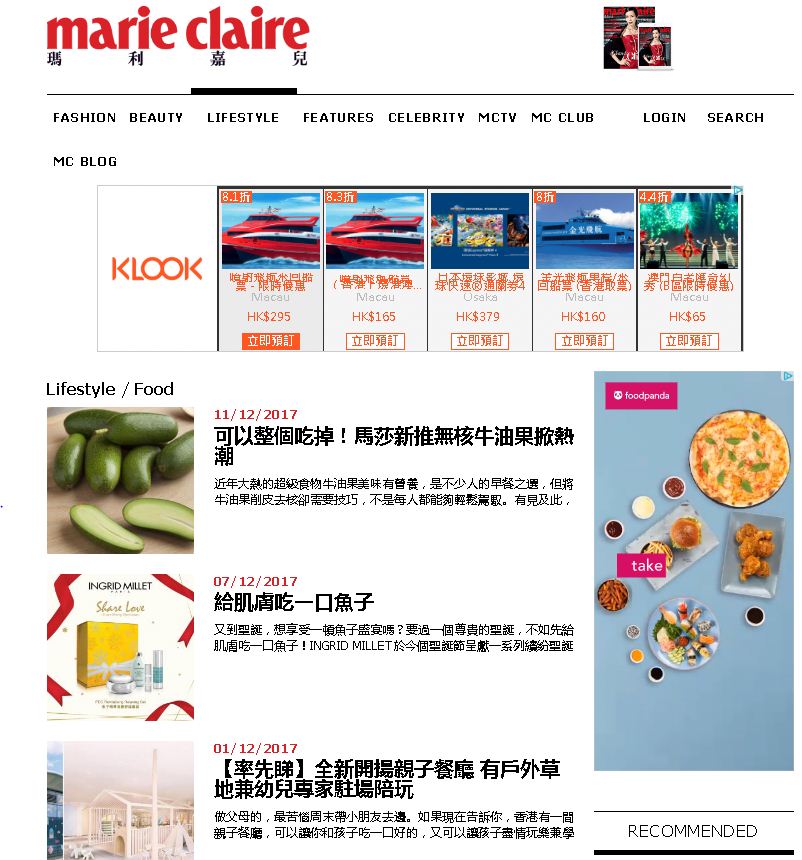Open the foodpanda advertisement banner
This screenshot has height=860, width=802.
coord(693,570)
